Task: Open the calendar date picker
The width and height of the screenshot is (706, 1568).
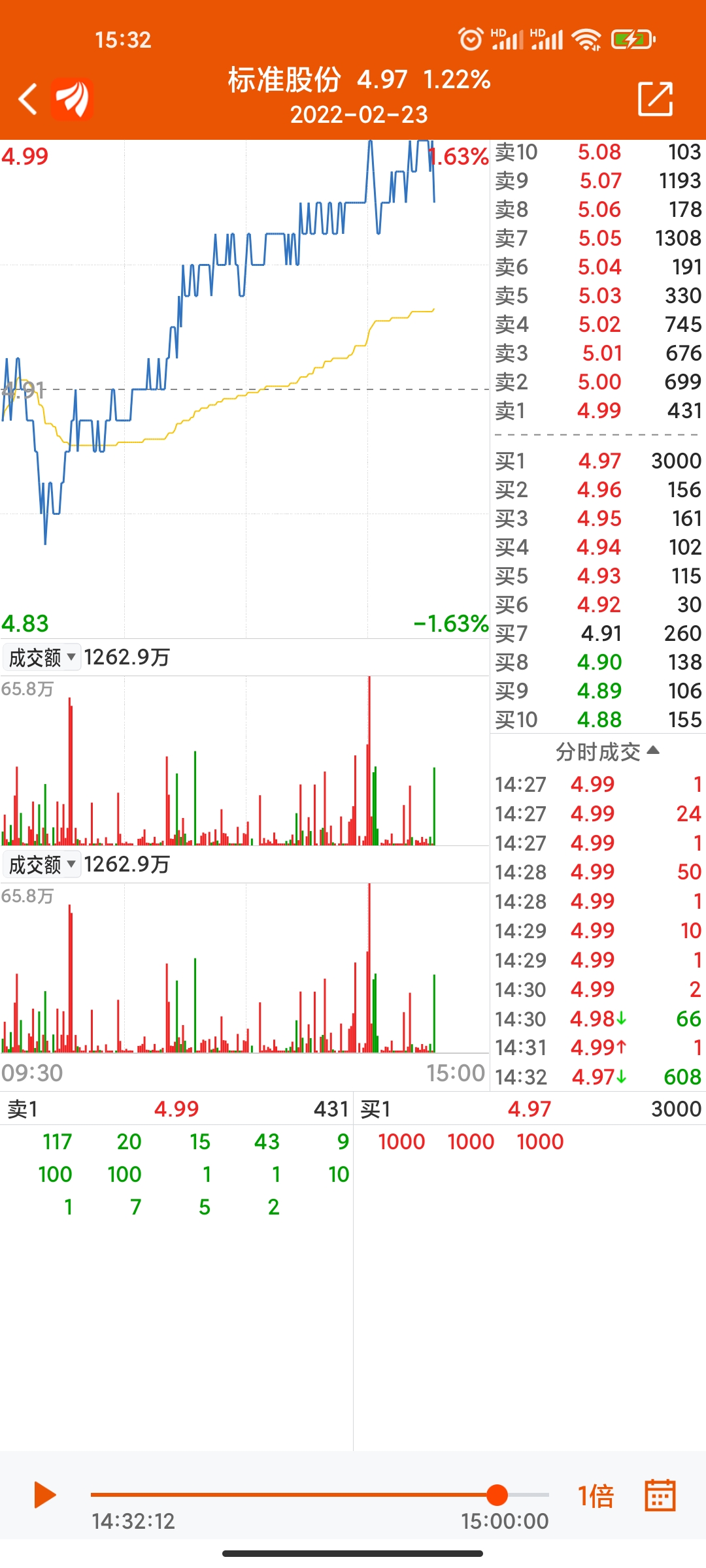Action: (660, 1495)
